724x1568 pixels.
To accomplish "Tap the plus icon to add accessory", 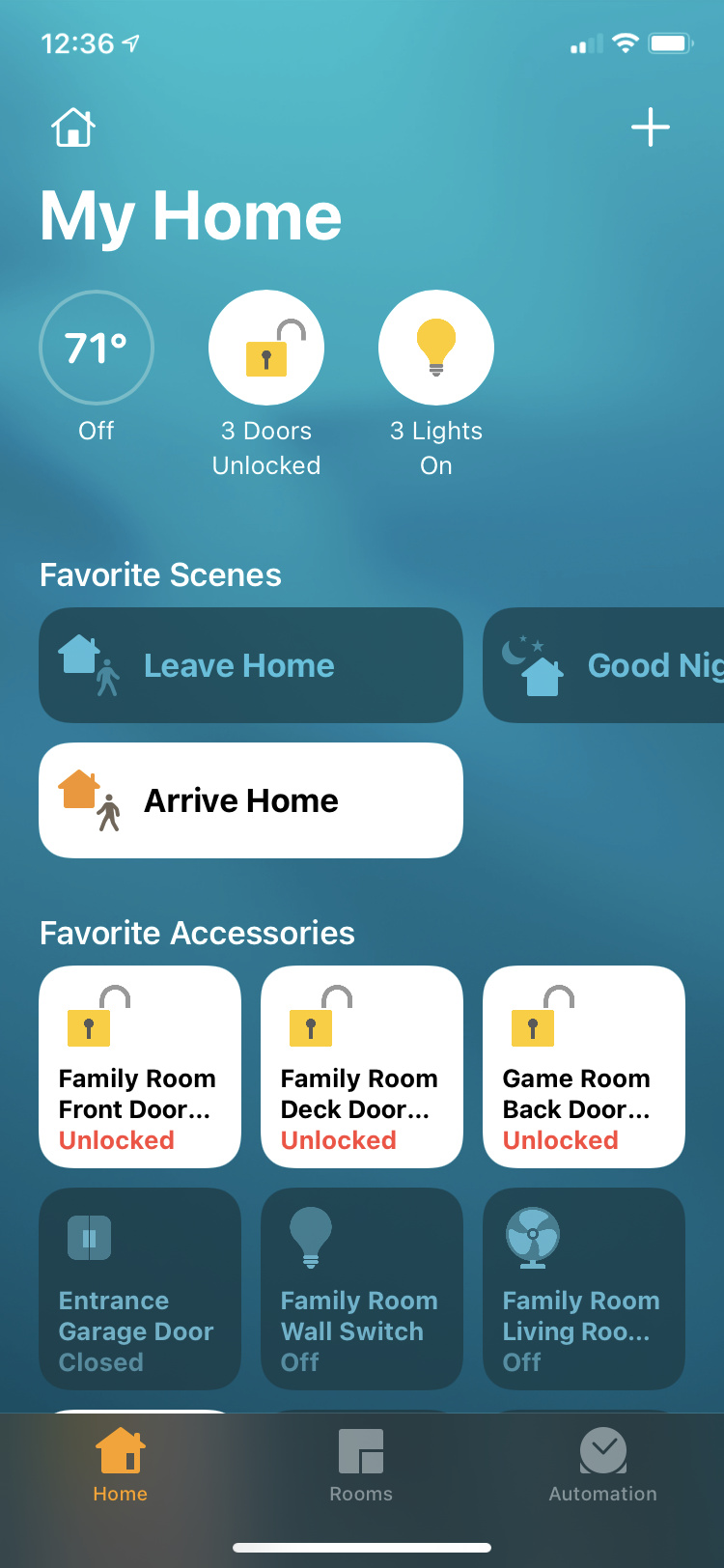I will pos(650,127).
